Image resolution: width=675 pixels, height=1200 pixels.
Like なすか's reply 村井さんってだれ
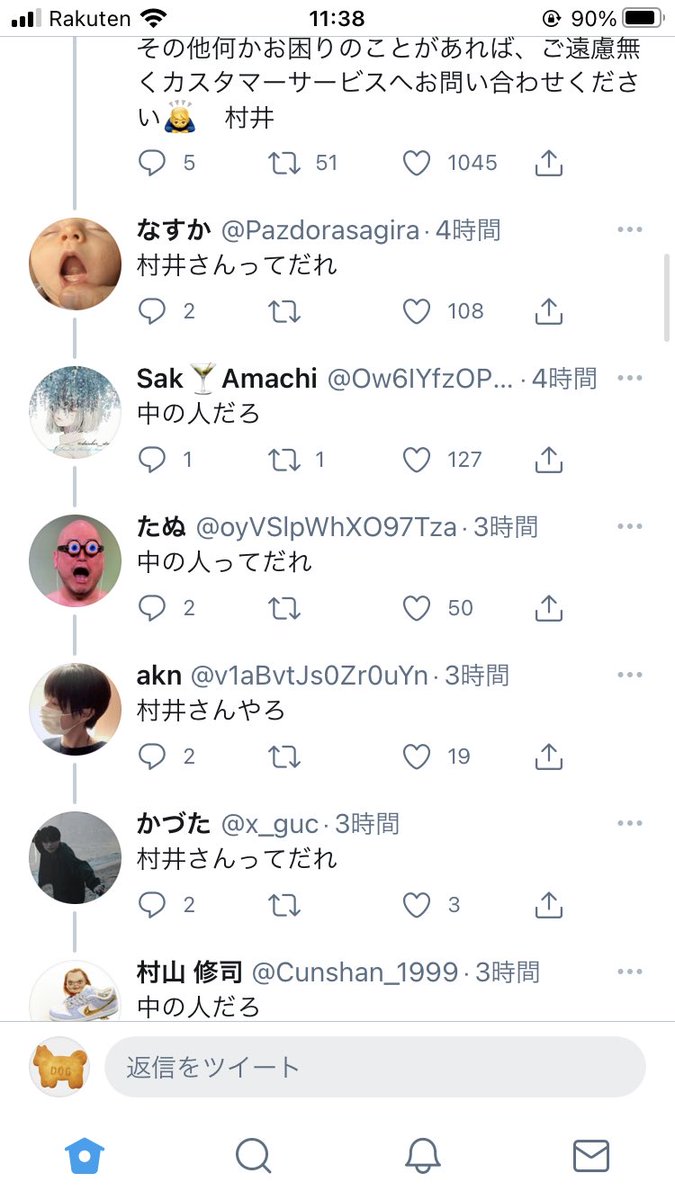(x=416, y=311)
